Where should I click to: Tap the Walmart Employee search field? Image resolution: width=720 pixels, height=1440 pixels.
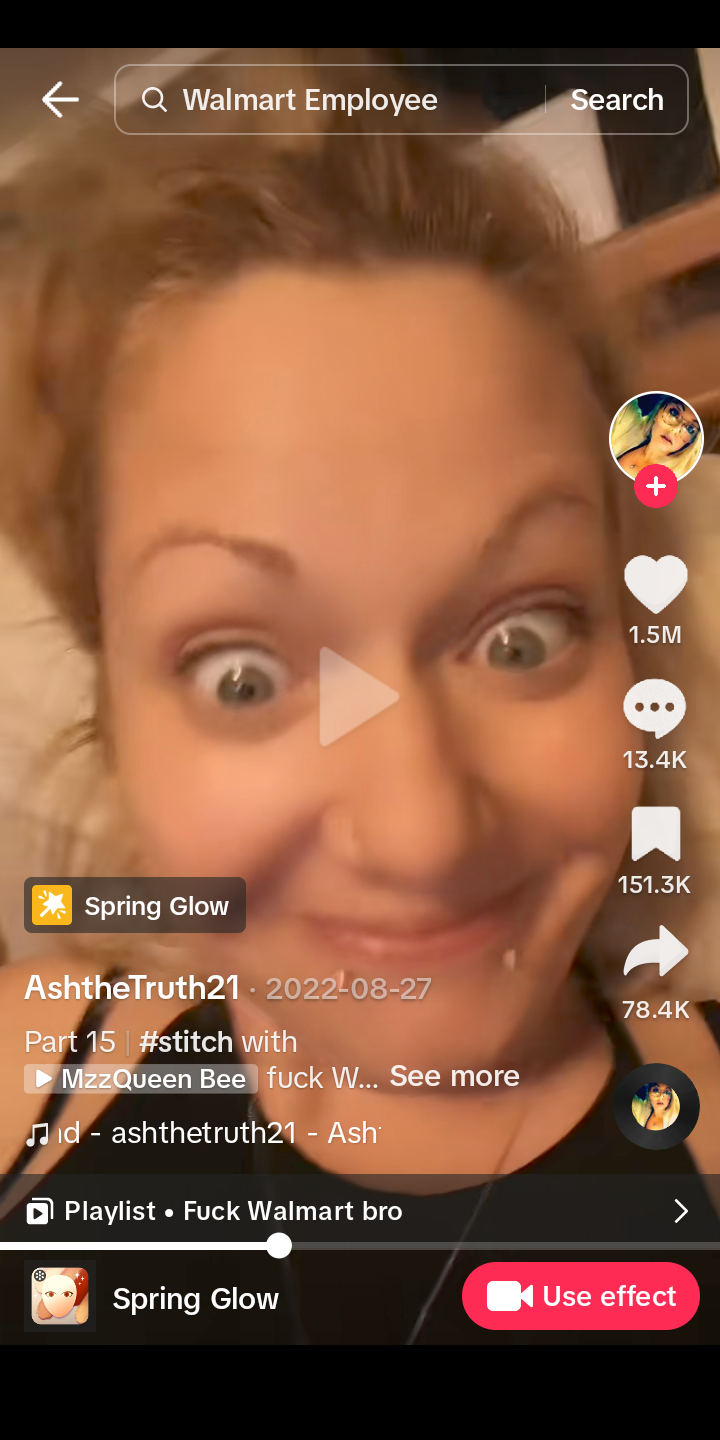pos(330,100)
